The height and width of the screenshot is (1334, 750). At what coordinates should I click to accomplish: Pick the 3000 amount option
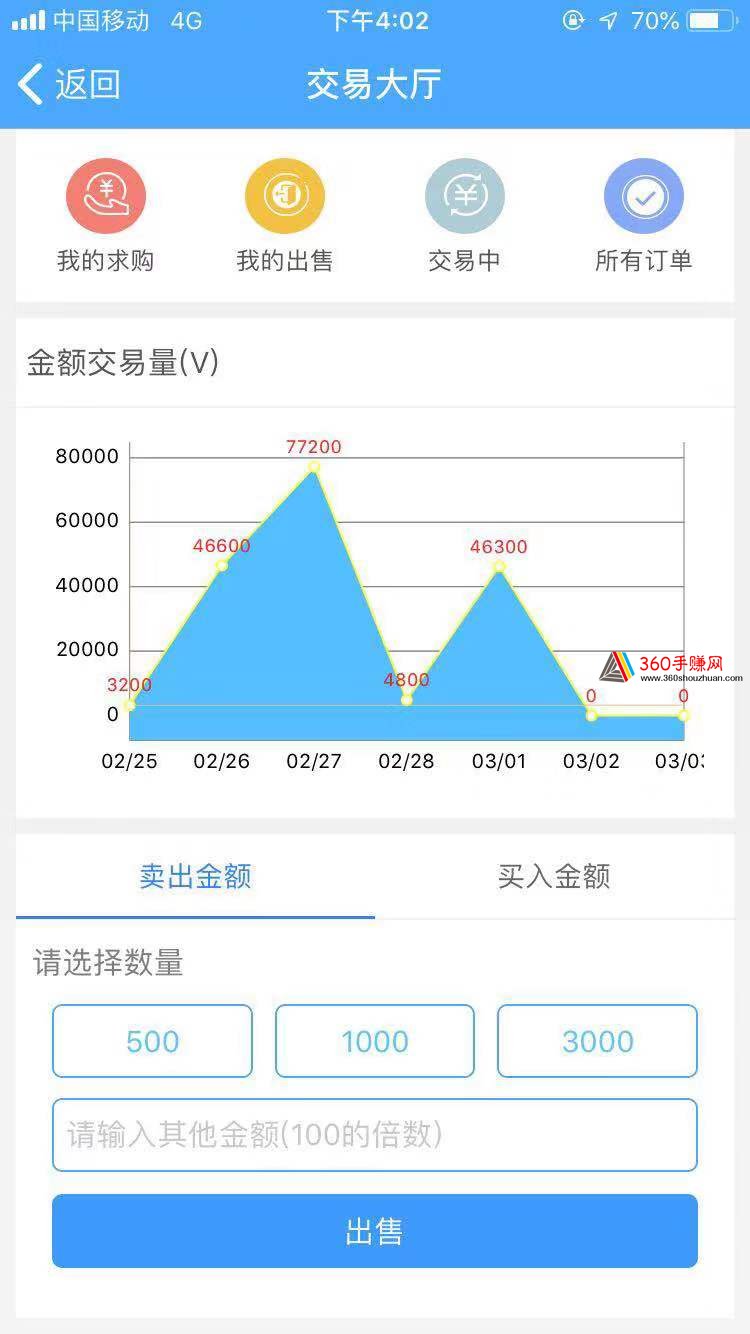point(597,1041)
